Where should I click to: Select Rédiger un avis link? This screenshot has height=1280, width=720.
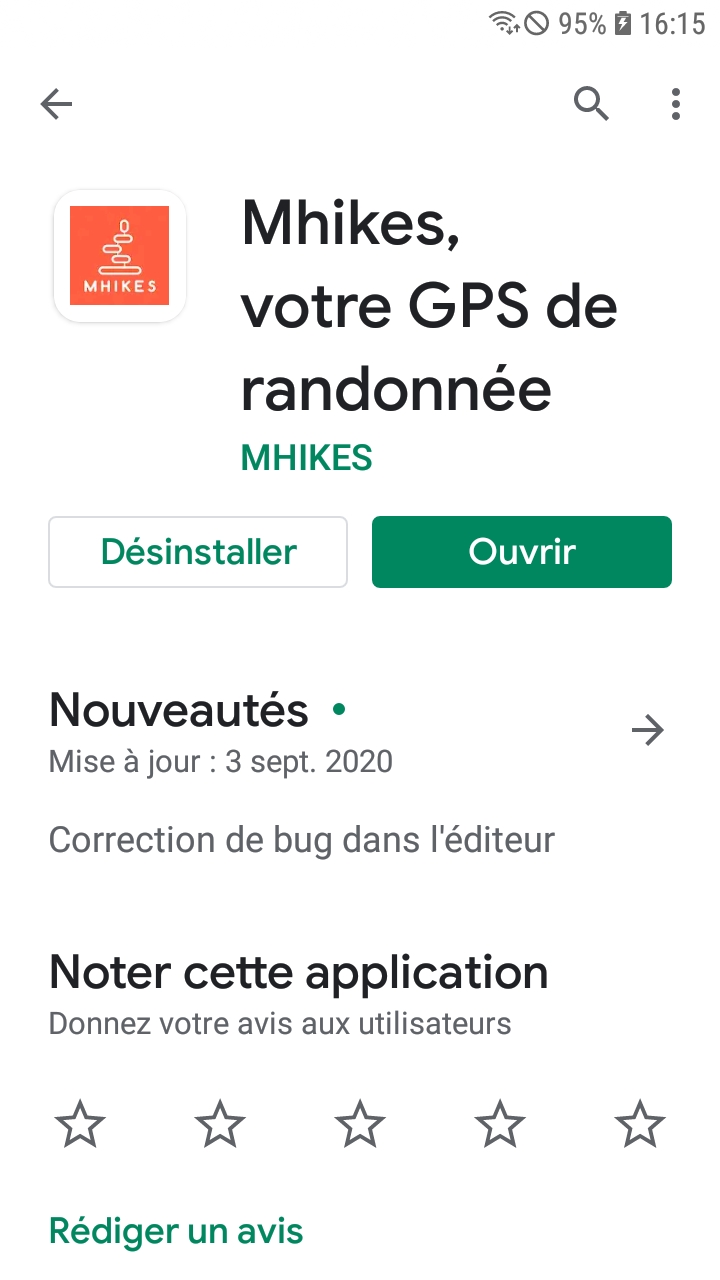point(176,1231)
